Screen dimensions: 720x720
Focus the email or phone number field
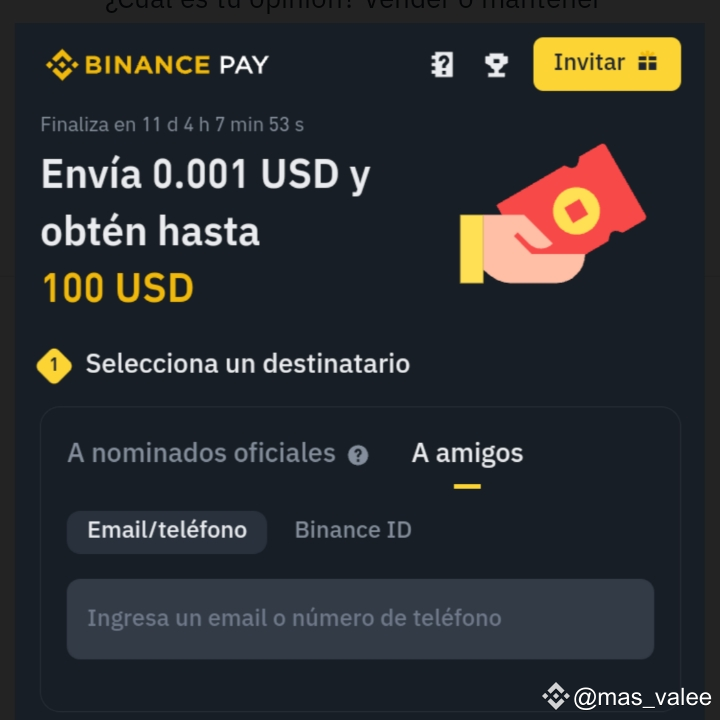pos(360,618)
